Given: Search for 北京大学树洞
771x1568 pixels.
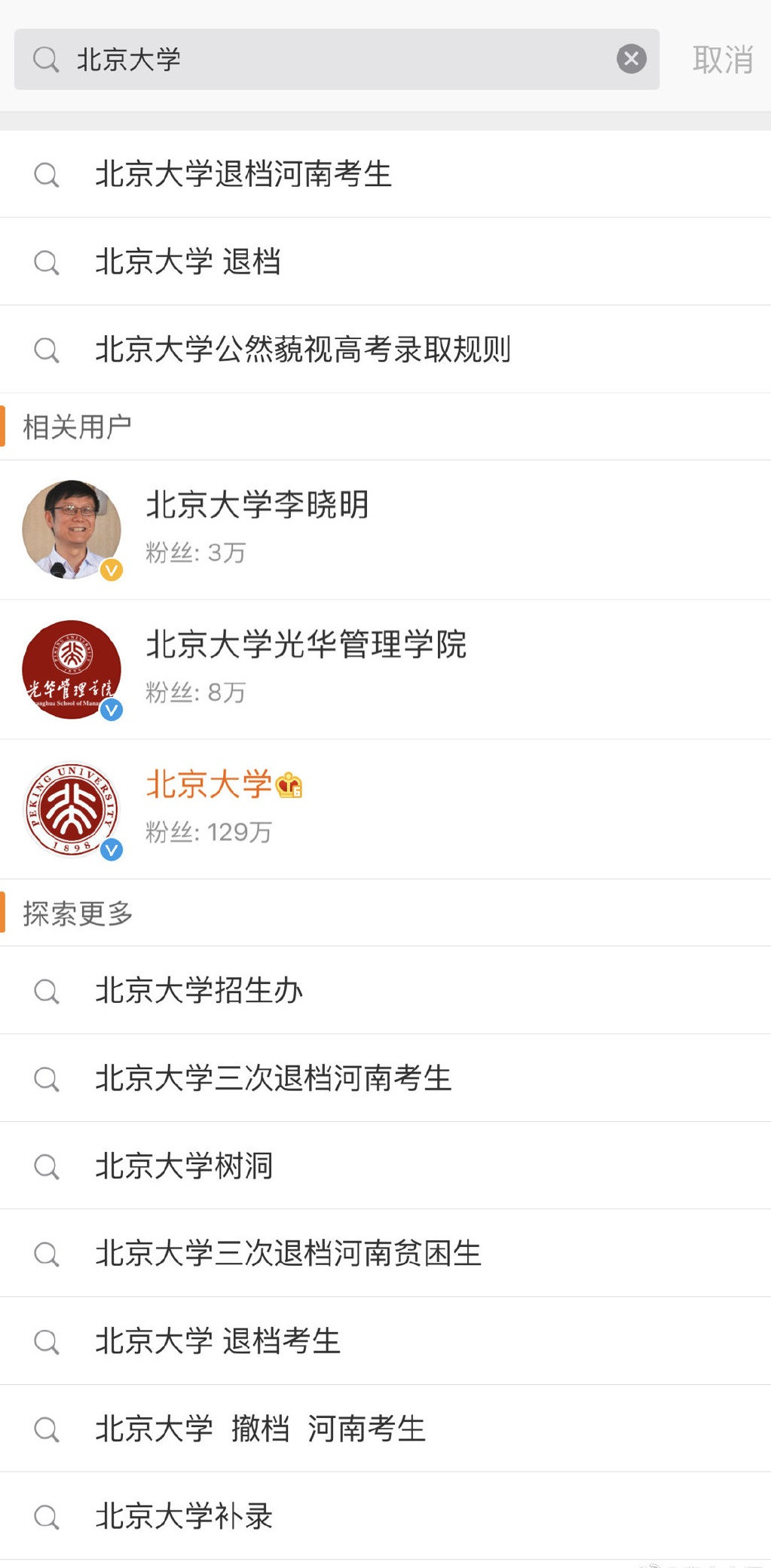Looking at the screenshot, I should coord(184,1166).
